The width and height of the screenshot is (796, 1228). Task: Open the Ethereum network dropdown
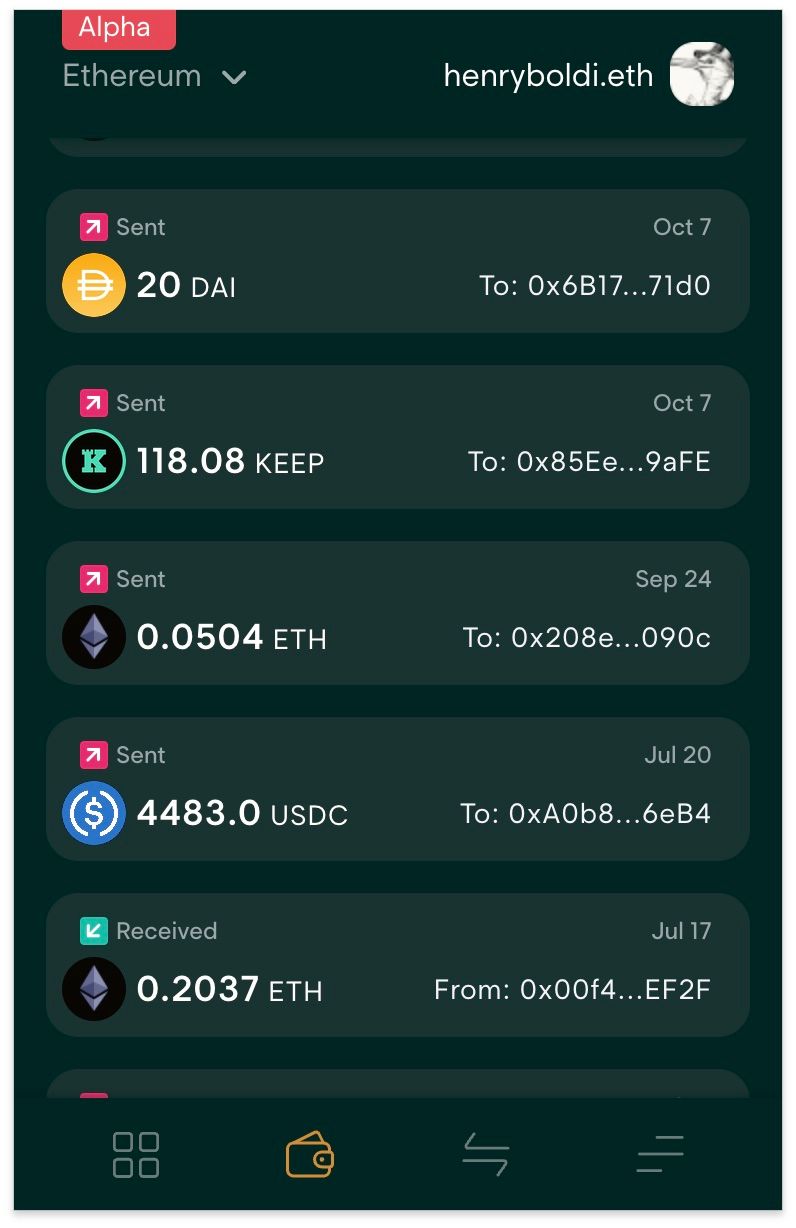(154, 77)
